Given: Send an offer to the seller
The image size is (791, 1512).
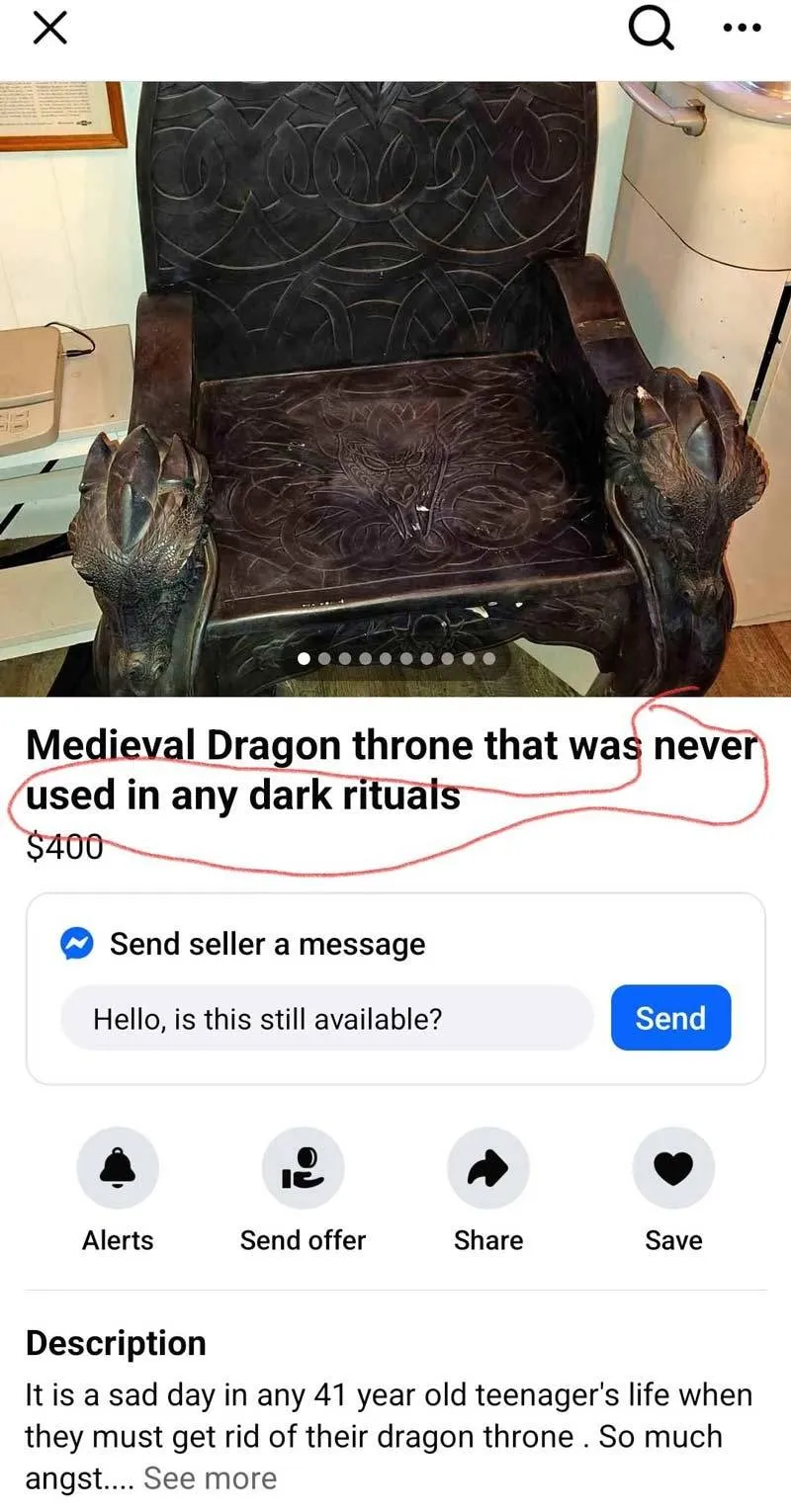Looking at the screenshot, I should point(303,1169).
